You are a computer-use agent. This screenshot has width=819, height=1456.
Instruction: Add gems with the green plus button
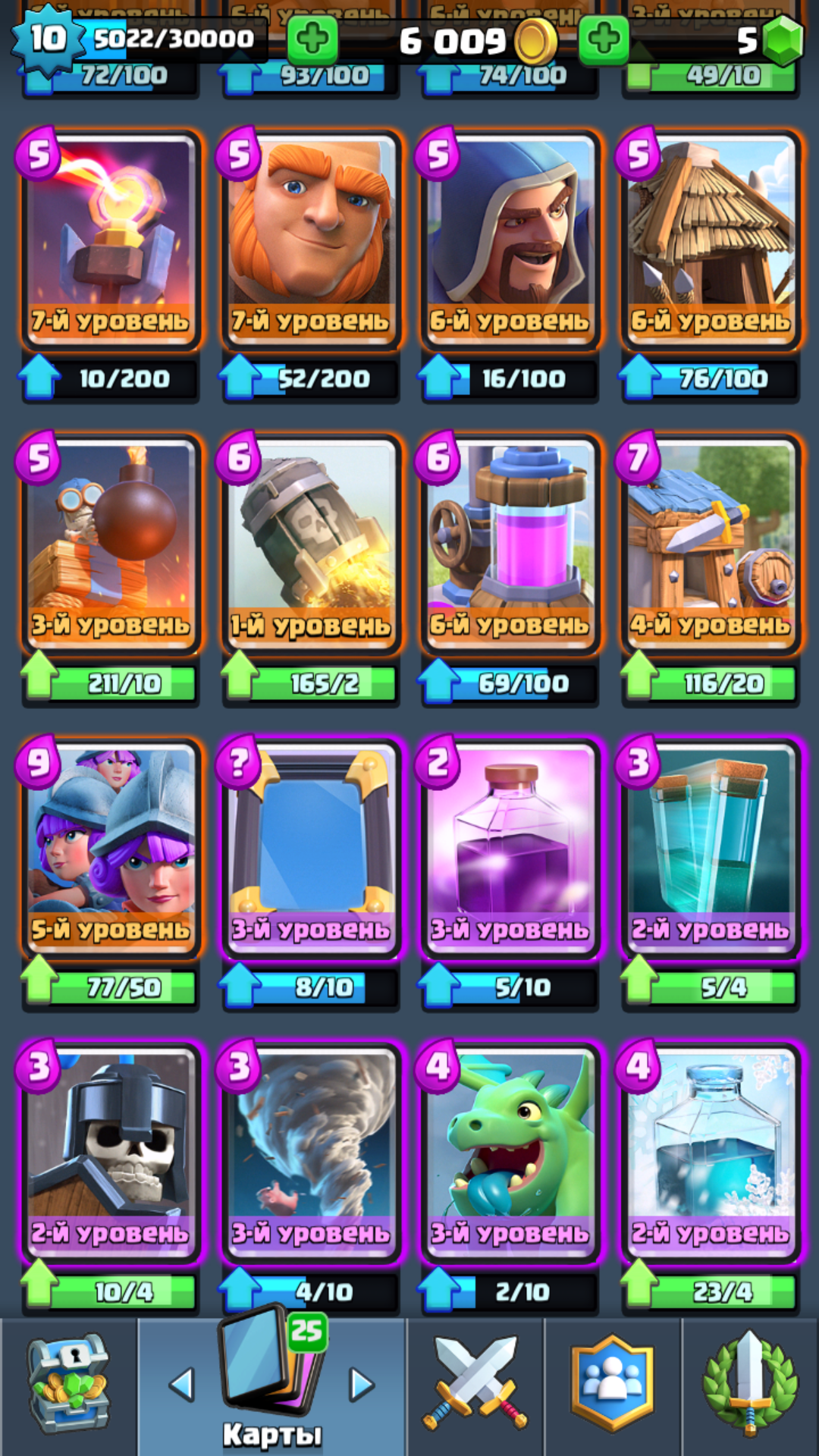tap(604, 39)
